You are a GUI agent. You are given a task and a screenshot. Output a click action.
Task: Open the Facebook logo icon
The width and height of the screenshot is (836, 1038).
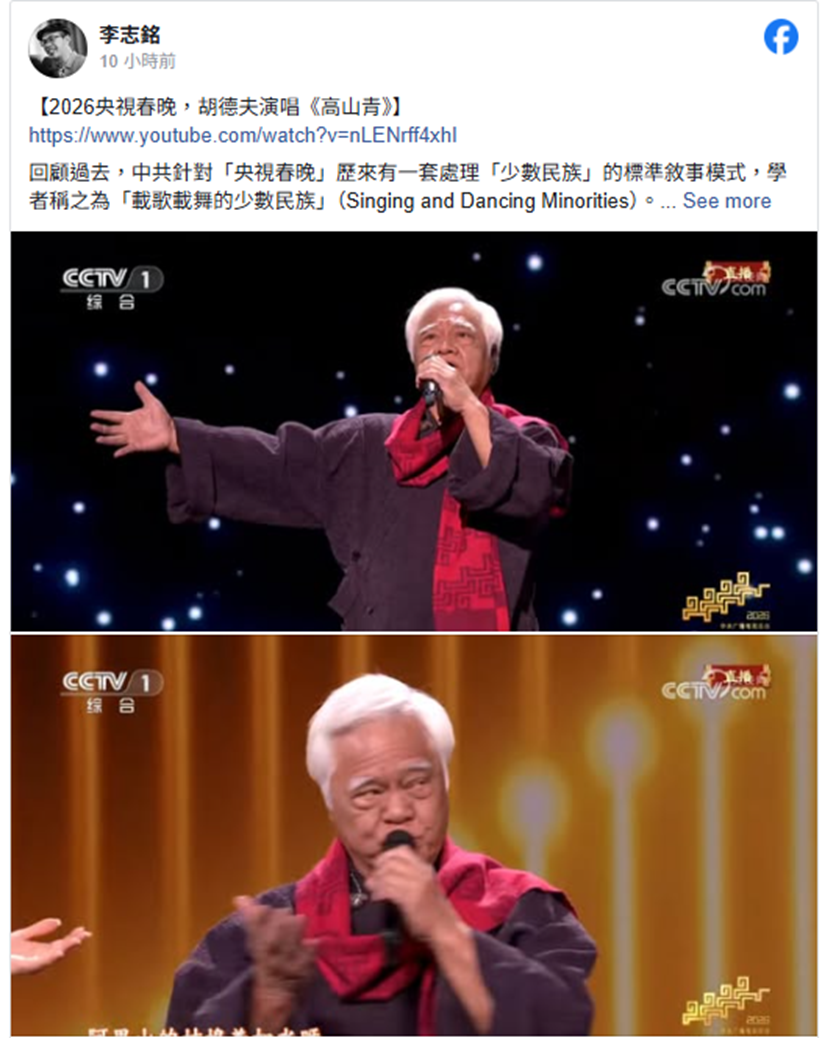click(x=781, y=38)
